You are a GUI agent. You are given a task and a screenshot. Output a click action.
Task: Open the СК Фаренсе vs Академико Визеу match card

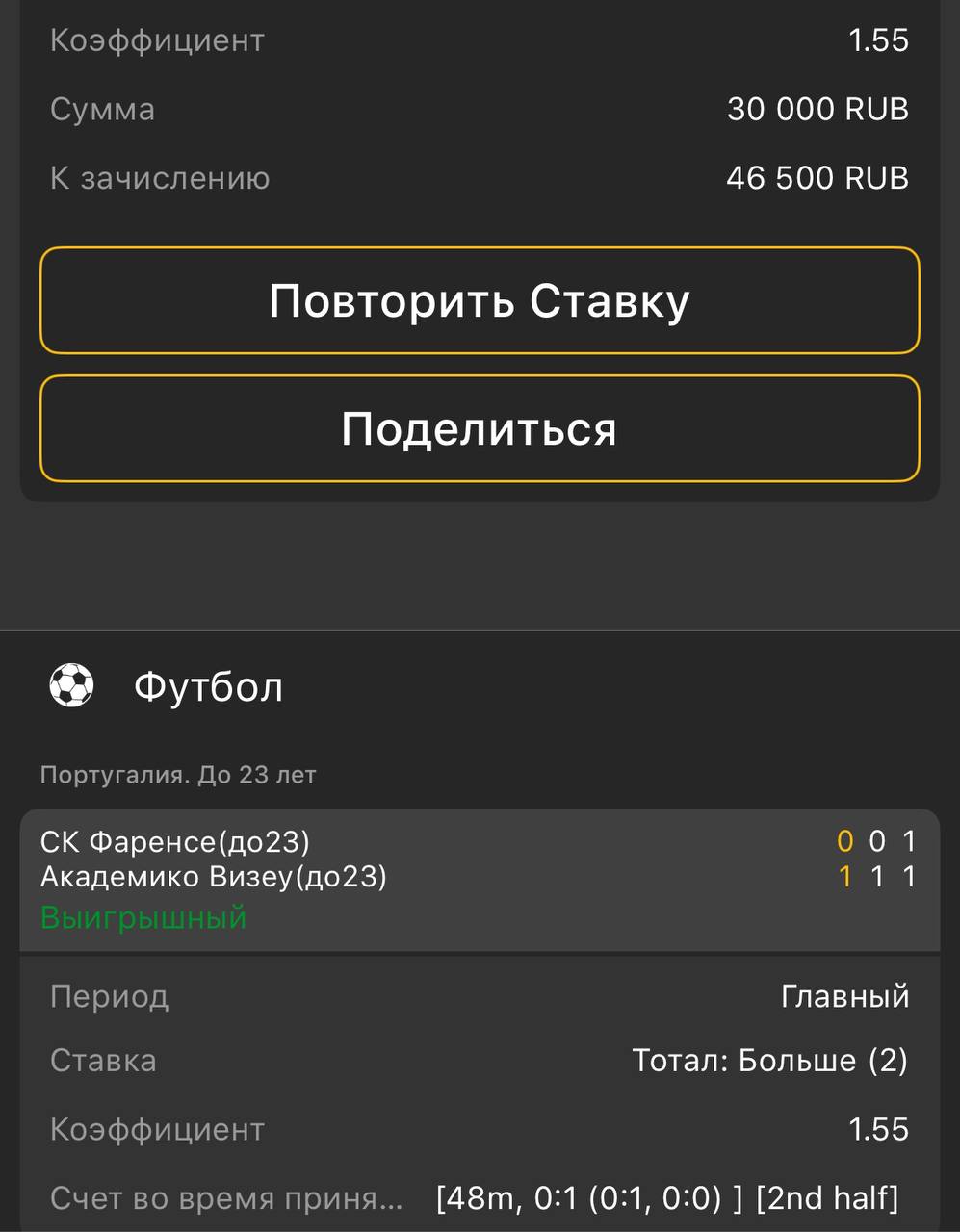480,878
